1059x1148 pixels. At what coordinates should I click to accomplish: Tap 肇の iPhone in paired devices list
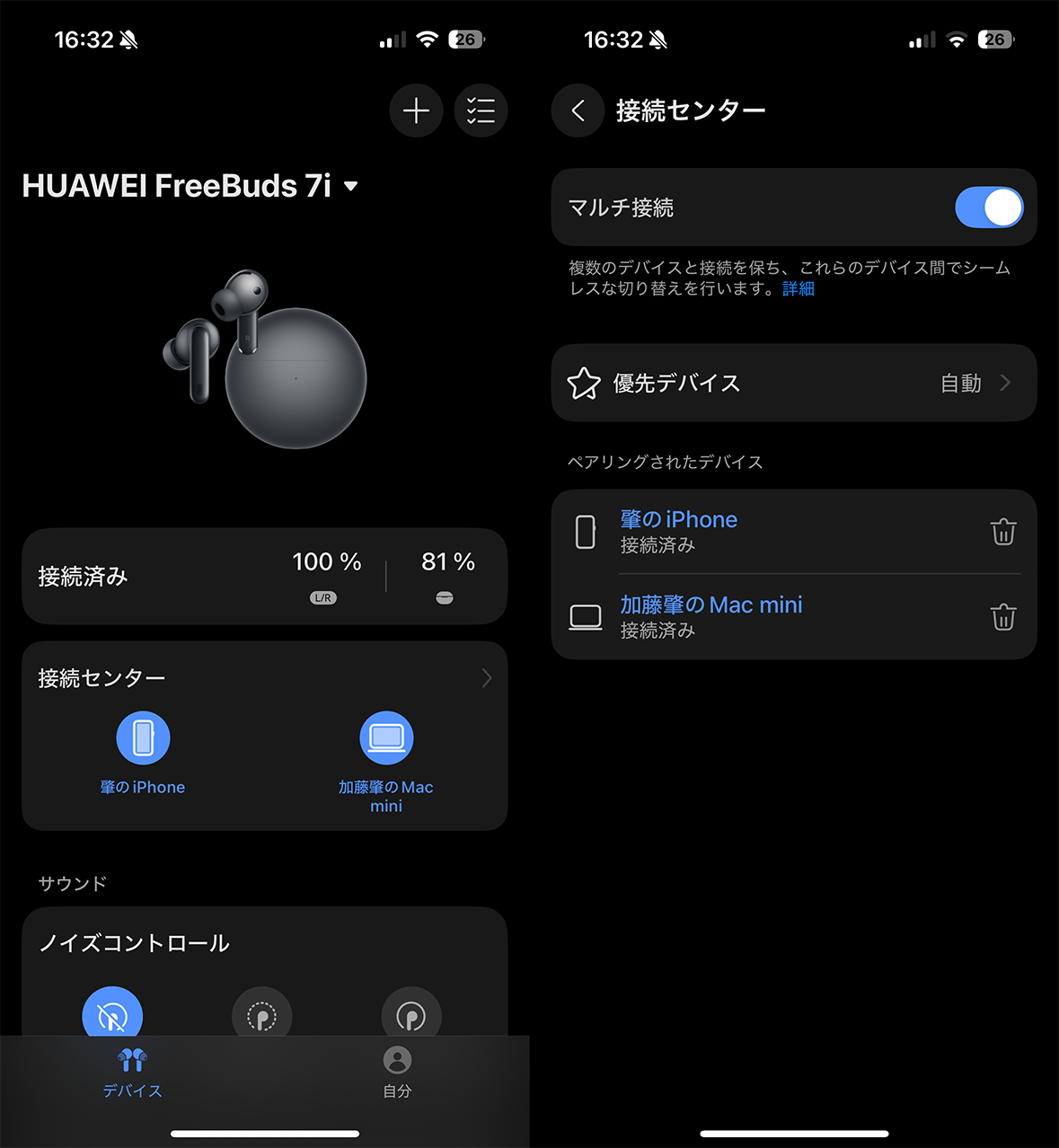(678, 531)
